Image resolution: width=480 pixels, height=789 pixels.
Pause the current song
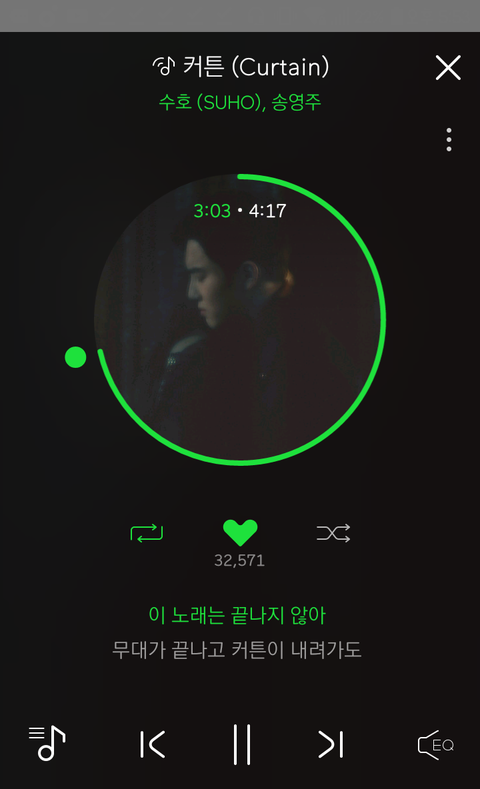click(x=242, y=745)
